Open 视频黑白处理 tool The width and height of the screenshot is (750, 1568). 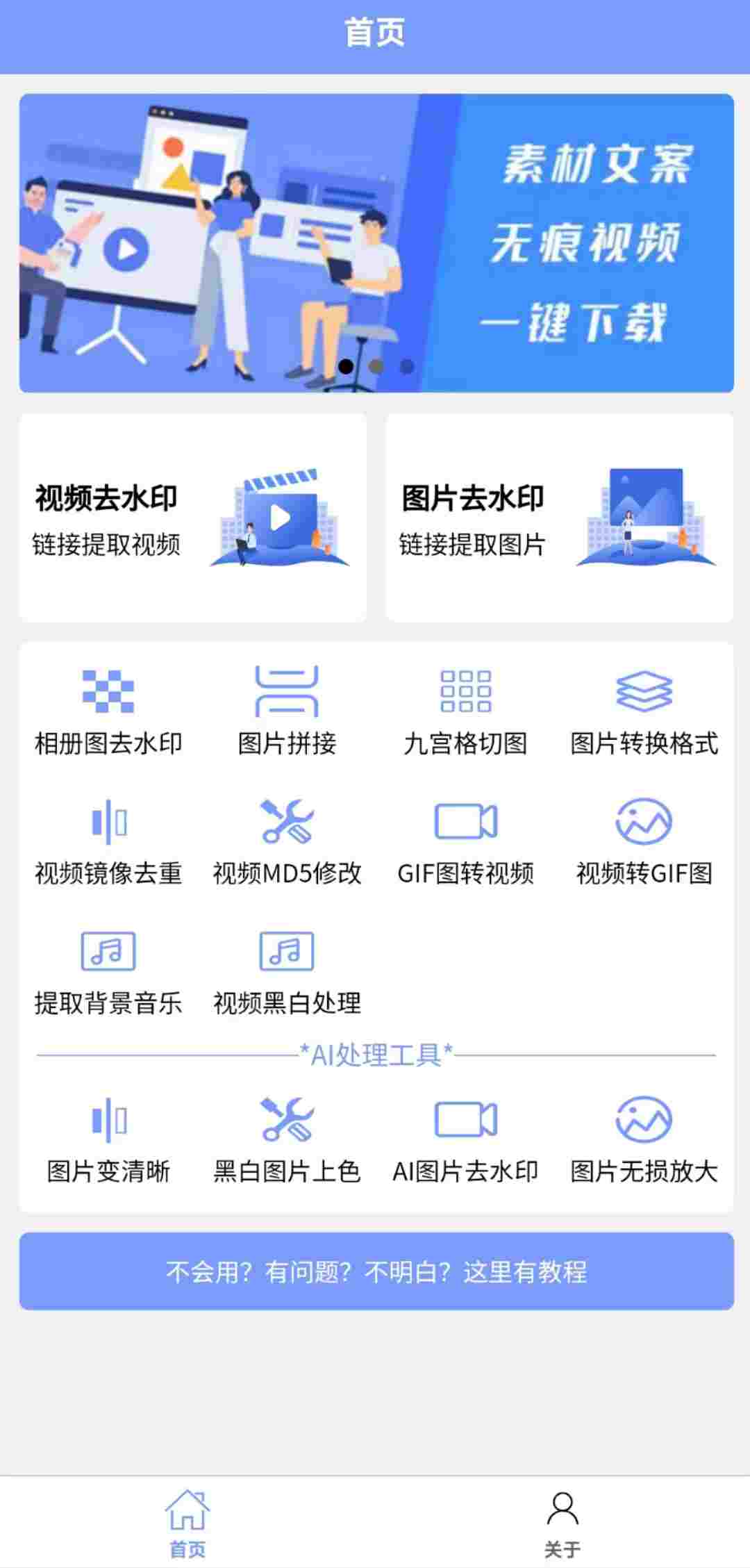point(287,971)
